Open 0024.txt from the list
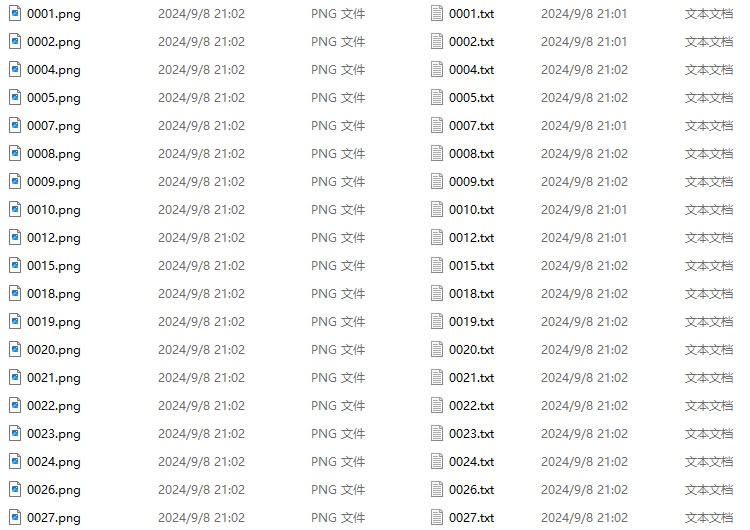Image resolution: width=750 pixels, height=530 pixels. click(x=471, y=462)
